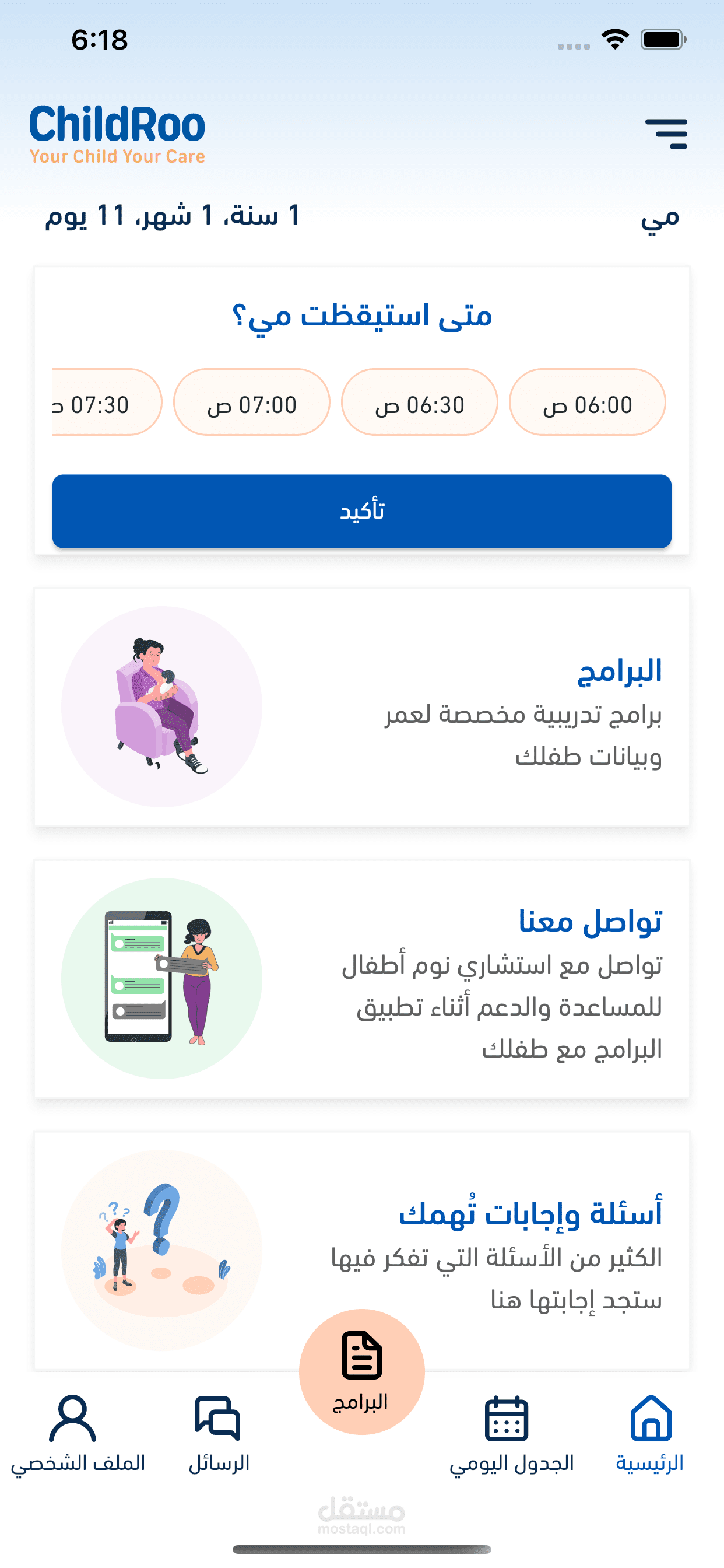This screenshot has width=724, height=1568.
Task: Open the البرامج training programs card
Action: tap(361, 708)
